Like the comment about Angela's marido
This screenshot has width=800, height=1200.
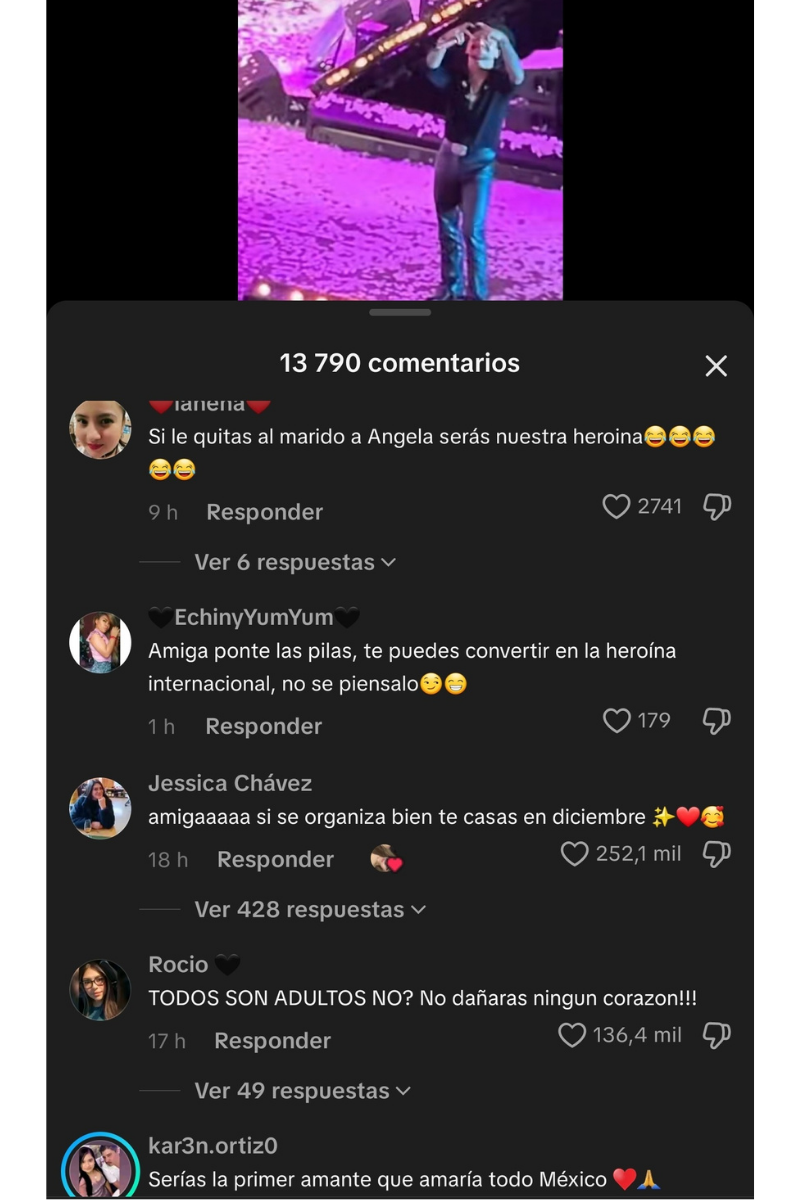616,507
